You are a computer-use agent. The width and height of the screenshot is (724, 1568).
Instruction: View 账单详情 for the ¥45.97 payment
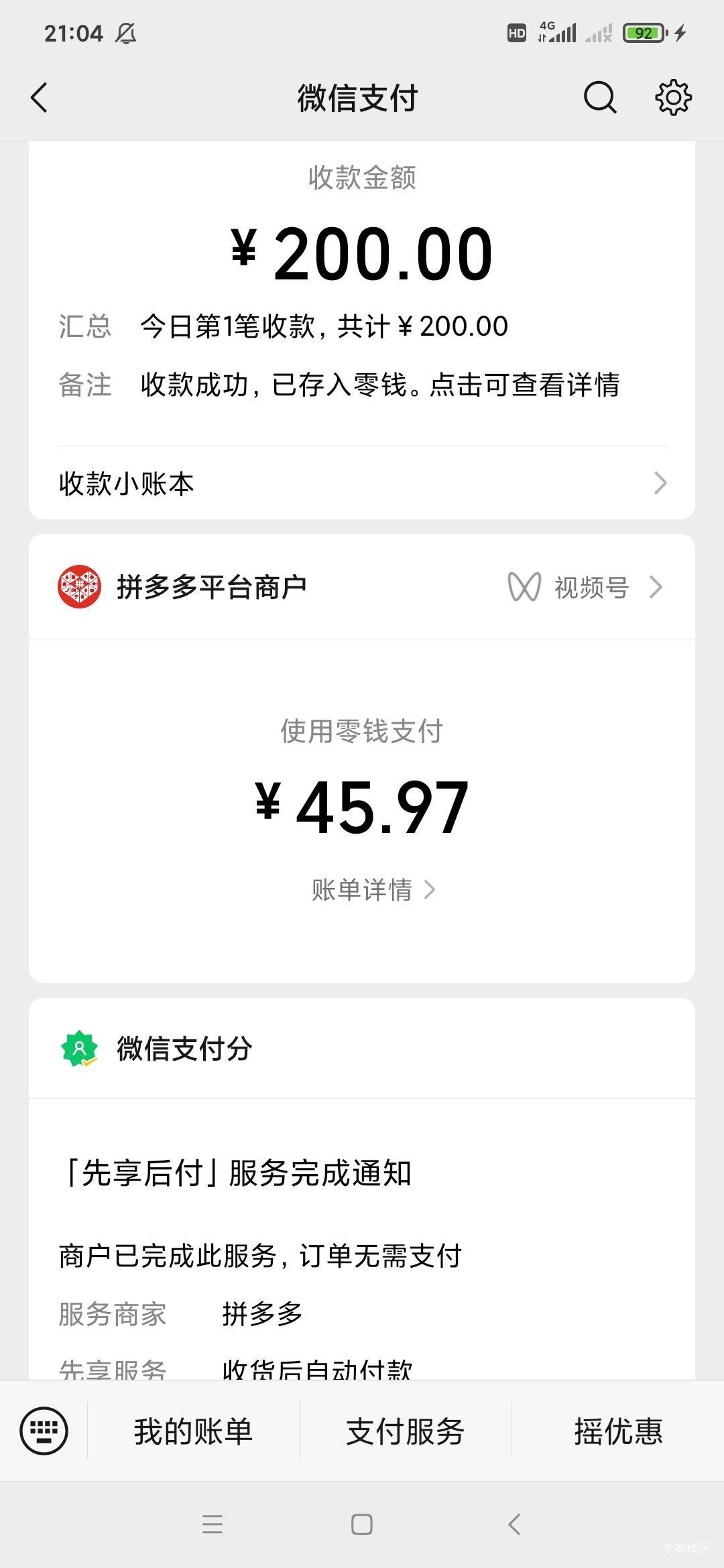(374, 890)
